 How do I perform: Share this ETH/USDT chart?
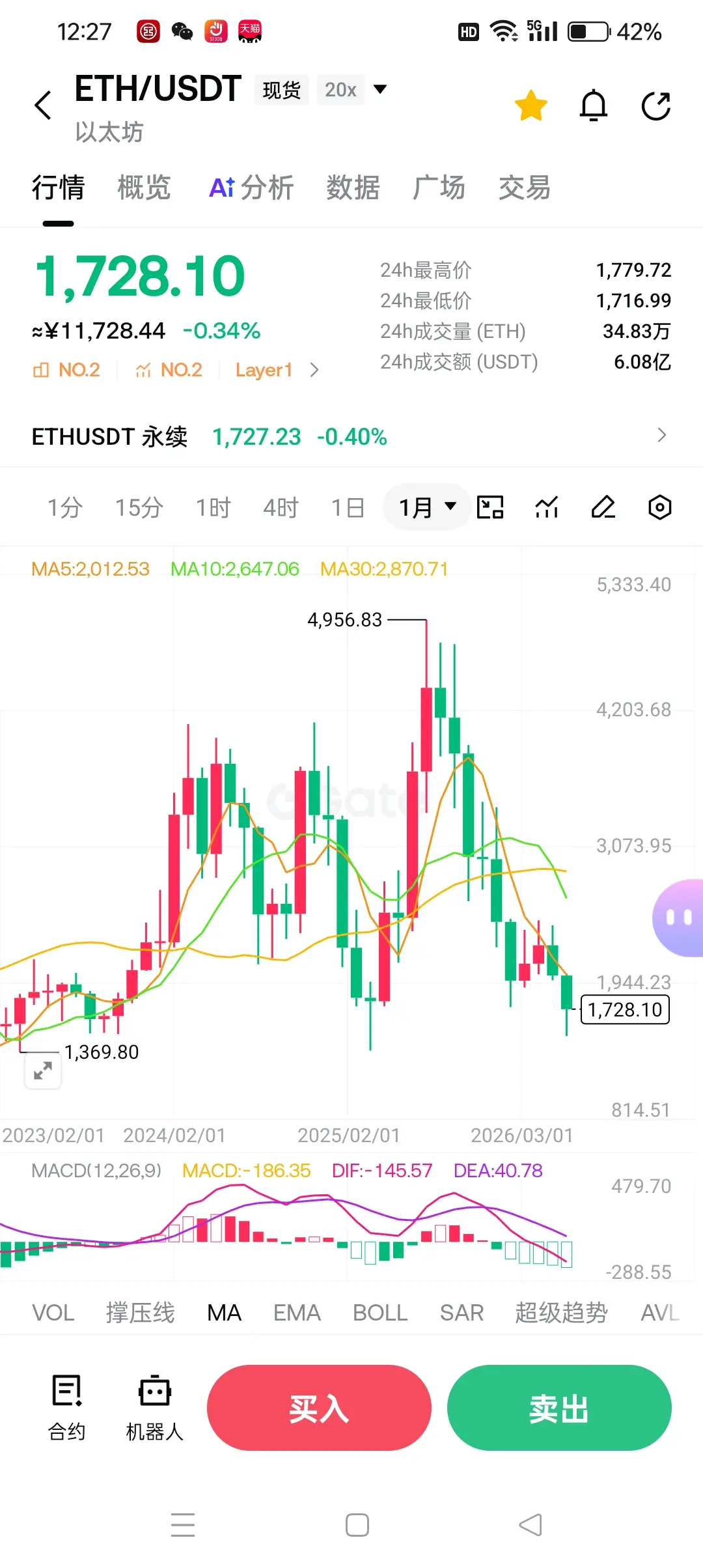(x=655, y=105)
